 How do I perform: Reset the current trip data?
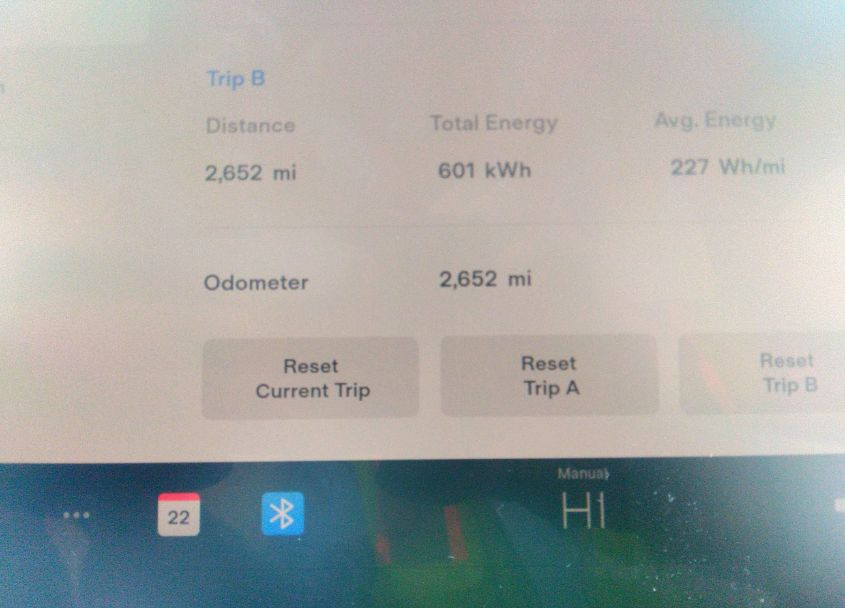310,378
